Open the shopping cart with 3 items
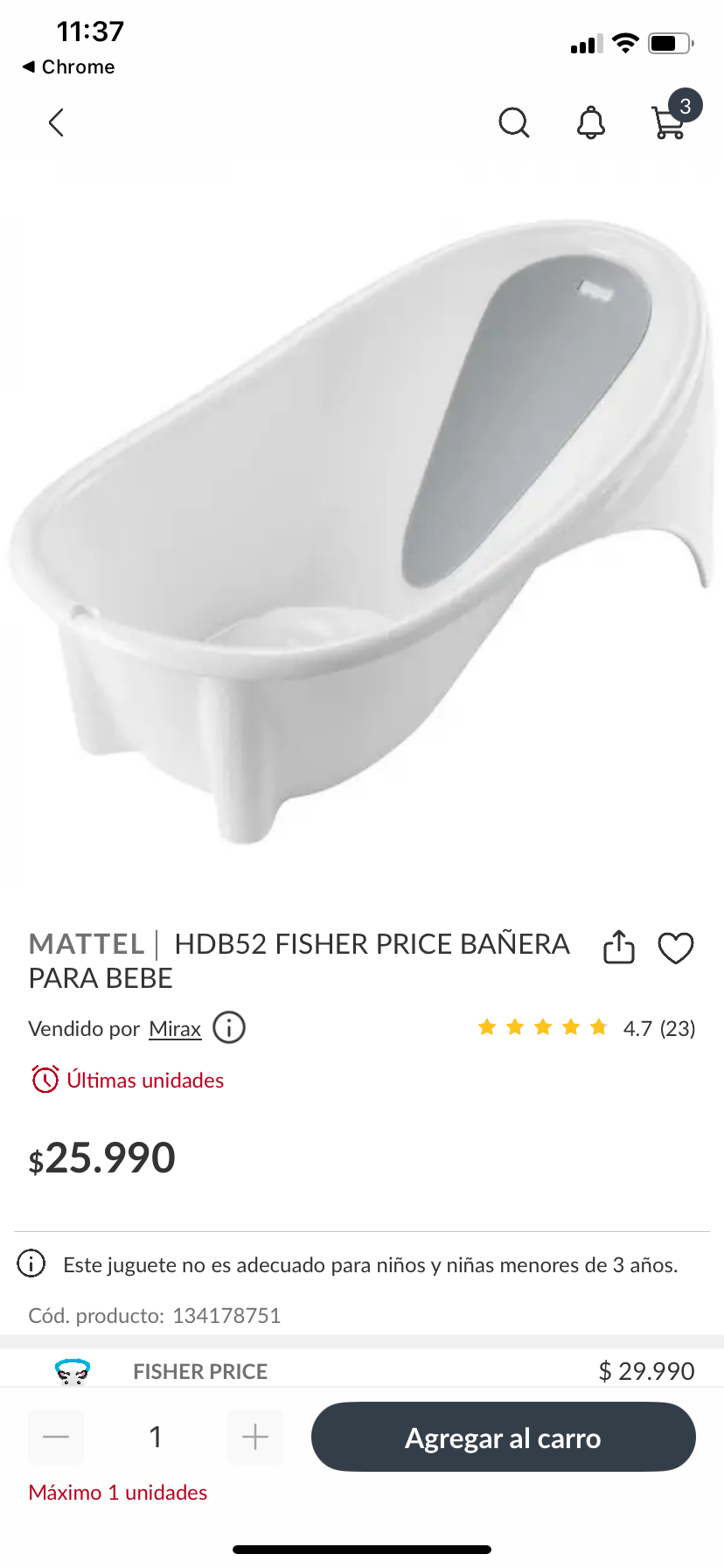The width and height of the screenshot is (724, 1568). [x=668, y=125]
